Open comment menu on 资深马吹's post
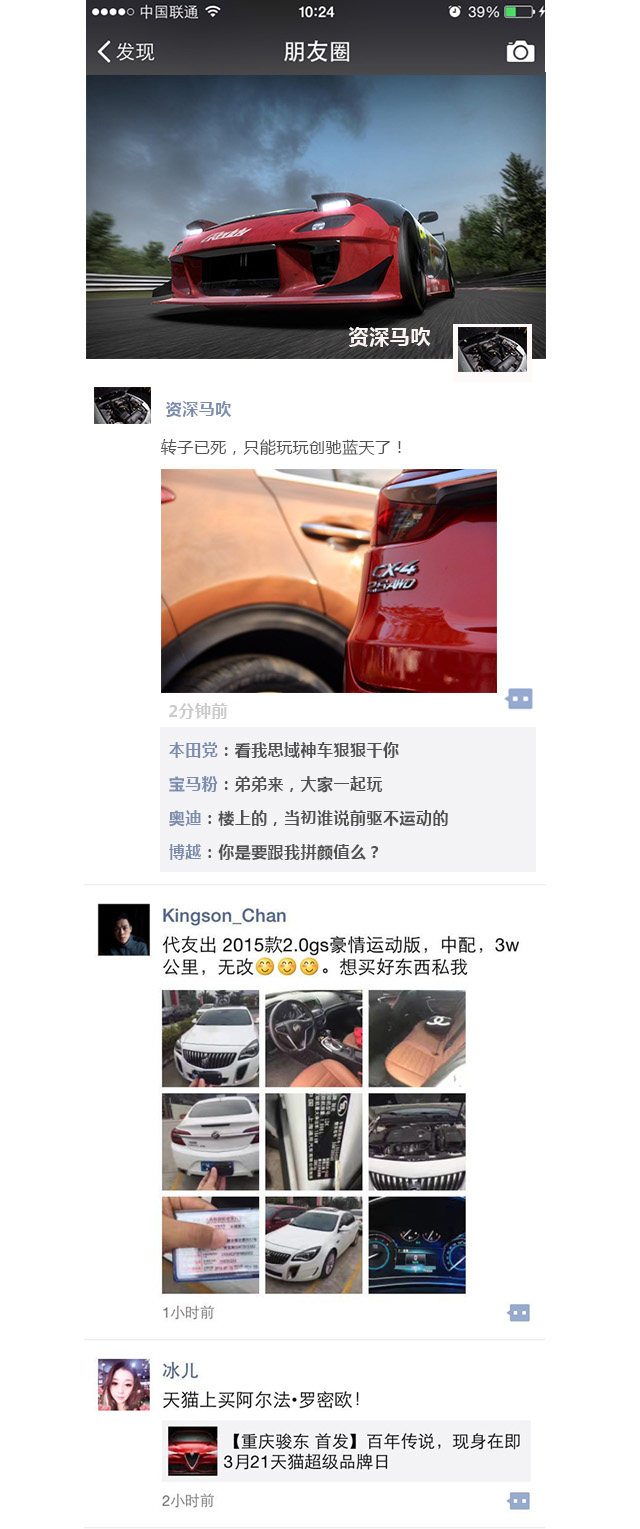The height and width of the screenshot is (1529, 640). coord(519,698)
